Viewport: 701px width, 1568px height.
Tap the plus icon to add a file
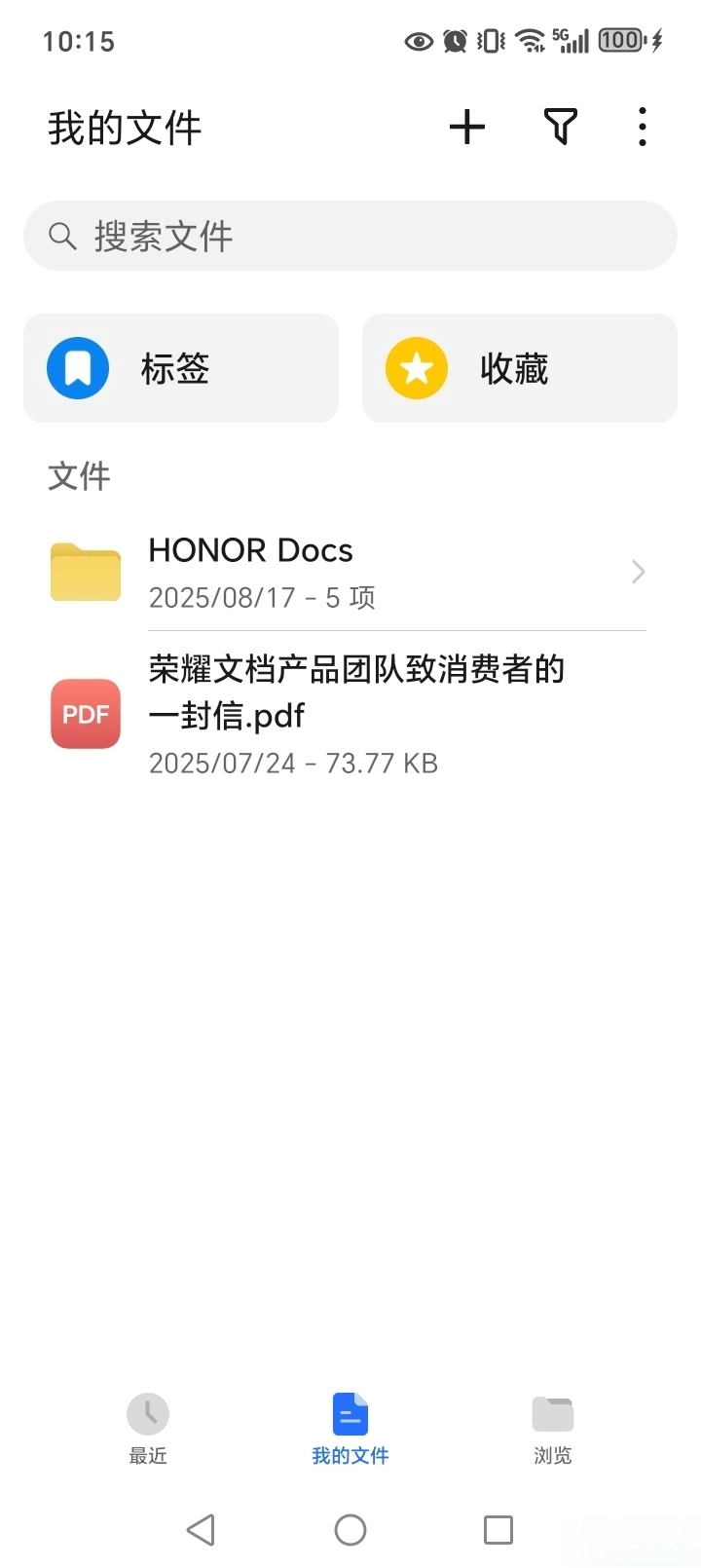tap(467, 128)
